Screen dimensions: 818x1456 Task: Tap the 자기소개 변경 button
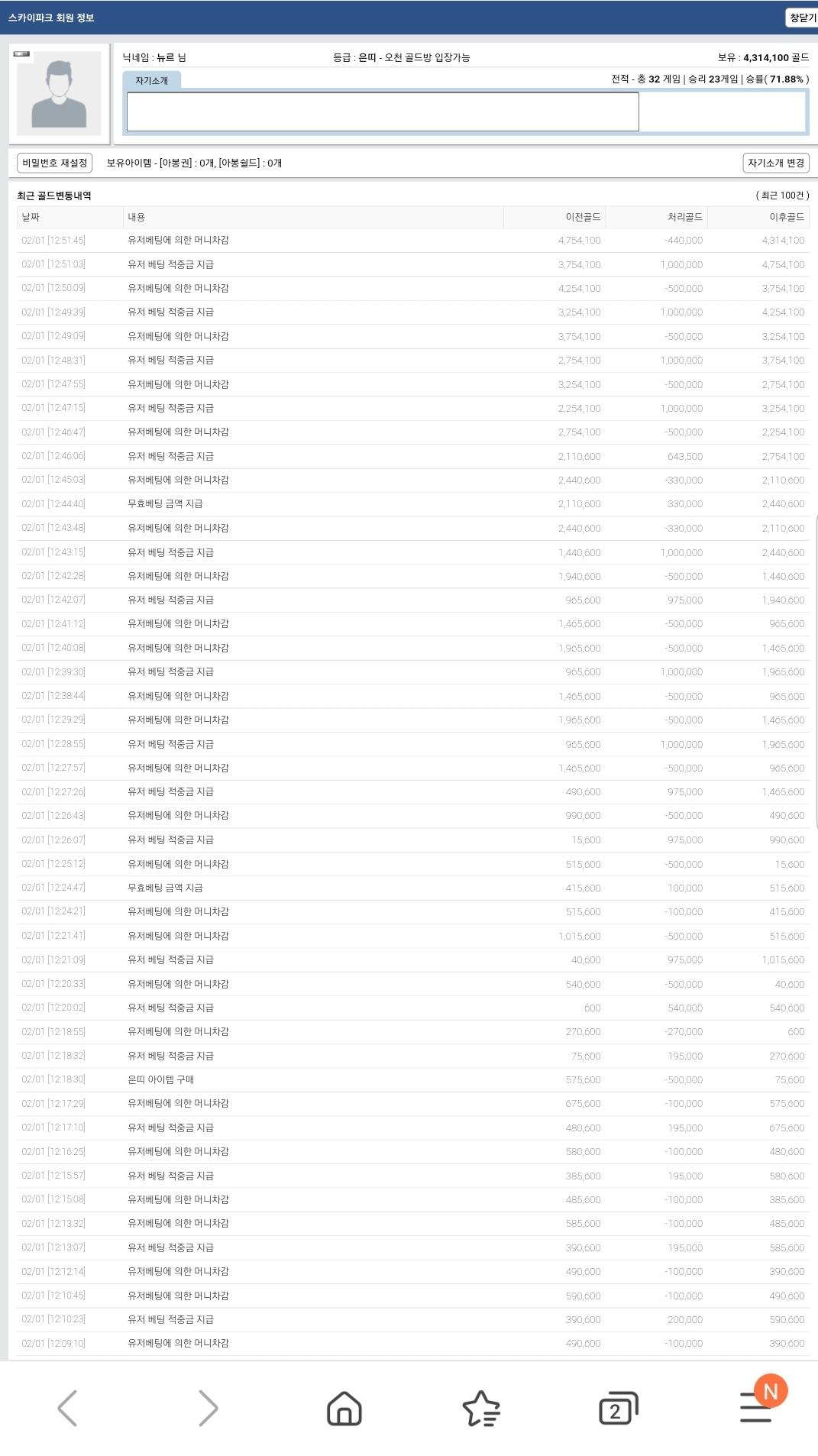[776, 163]
